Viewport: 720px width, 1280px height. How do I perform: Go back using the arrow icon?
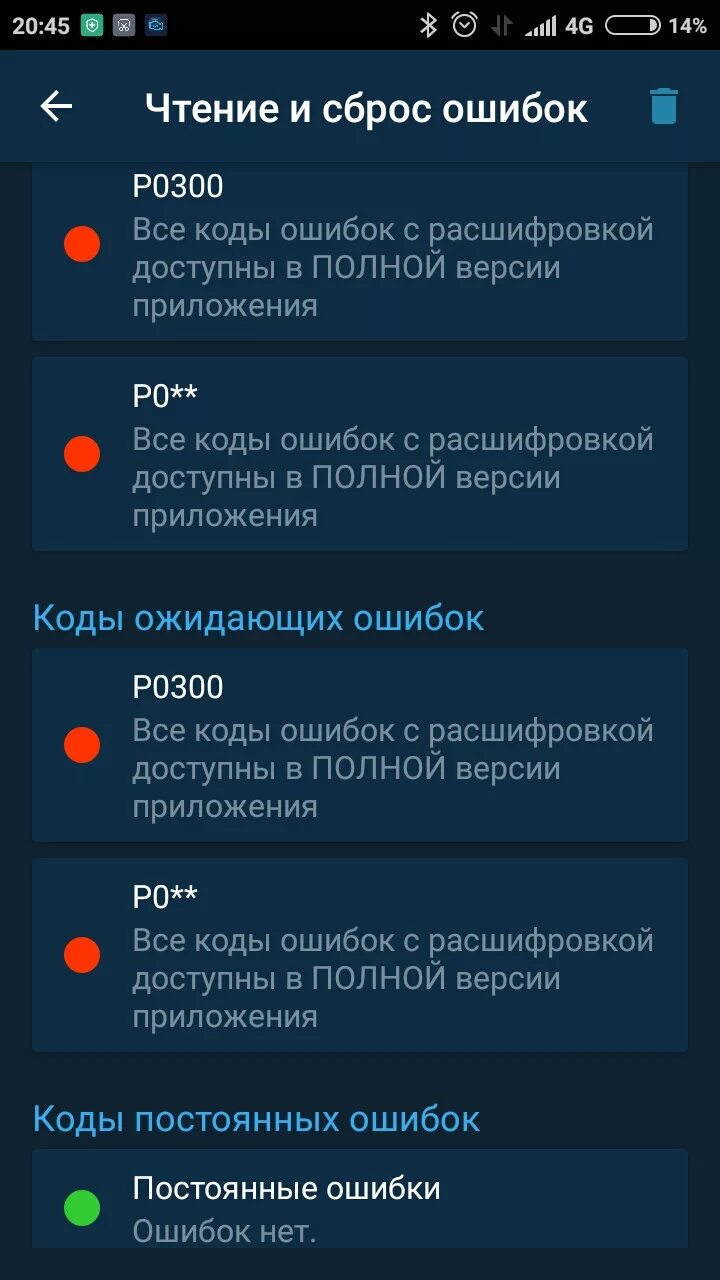(x=57, y=107)
